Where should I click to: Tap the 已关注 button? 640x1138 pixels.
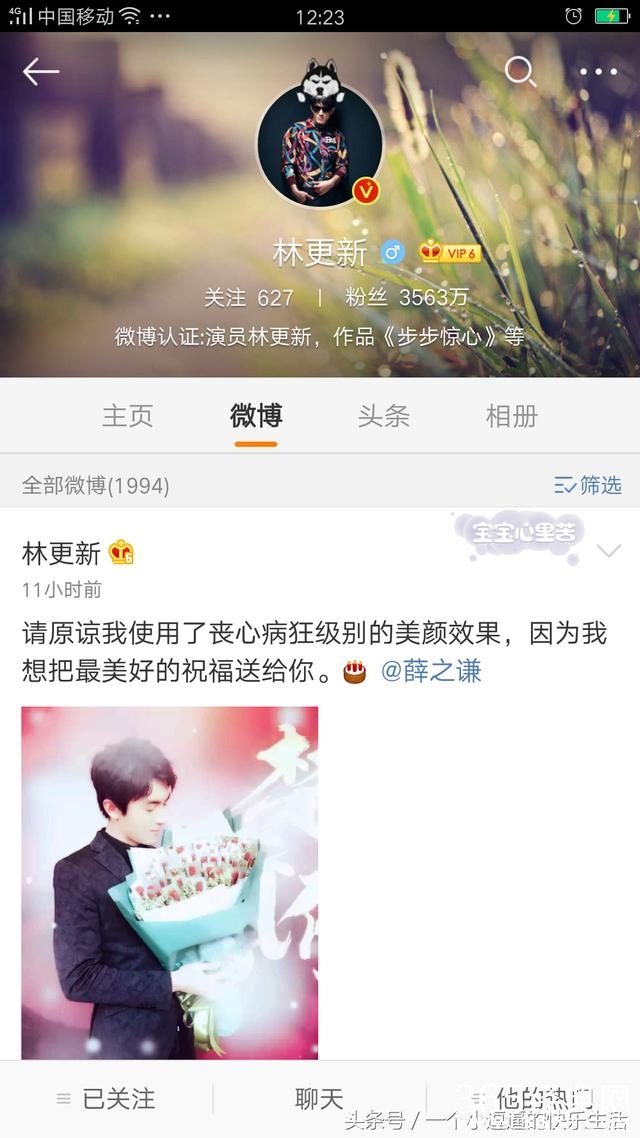(x=107, y=1099)
